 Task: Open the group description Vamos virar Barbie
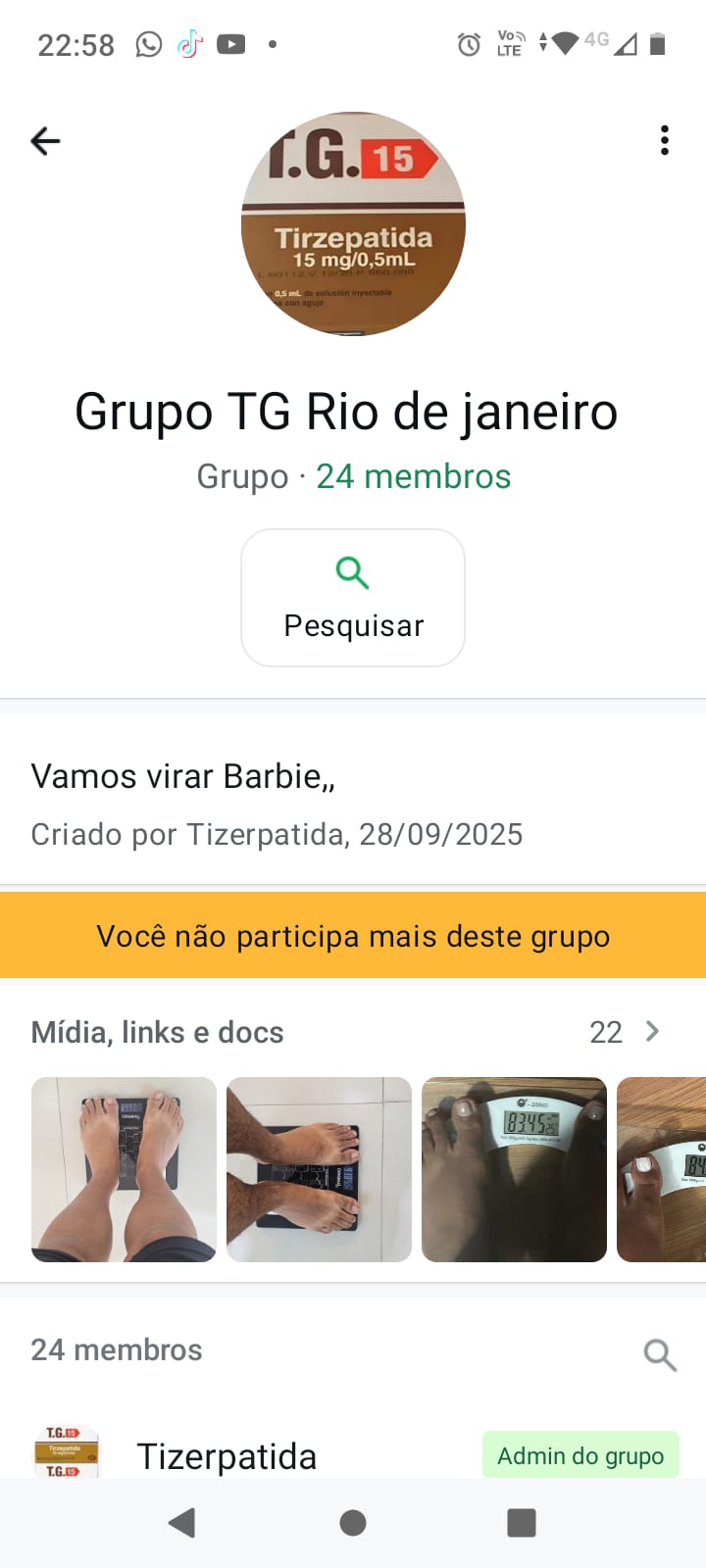[182, 776]
